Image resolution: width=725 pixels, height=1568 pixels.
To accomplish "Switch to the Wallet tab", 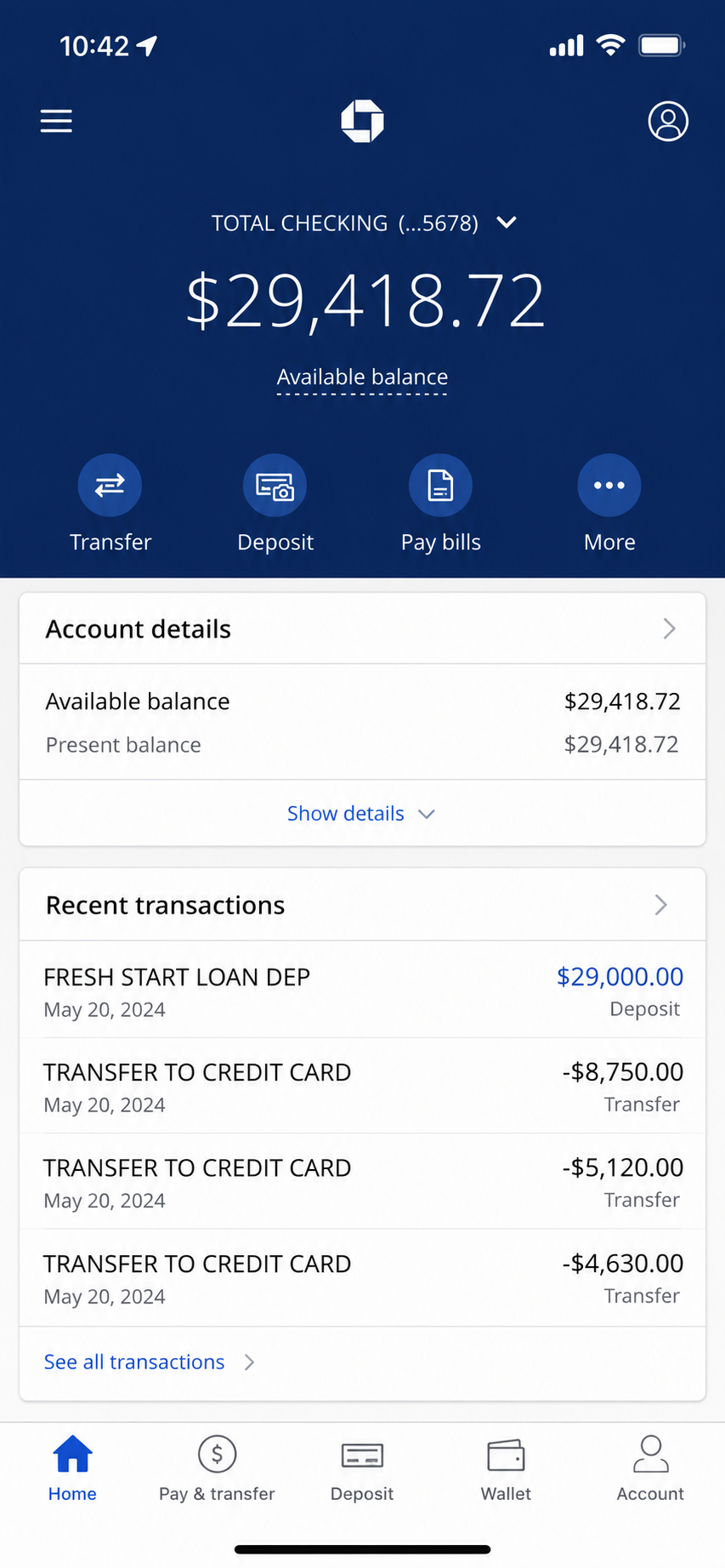I will coord(506,1469).
